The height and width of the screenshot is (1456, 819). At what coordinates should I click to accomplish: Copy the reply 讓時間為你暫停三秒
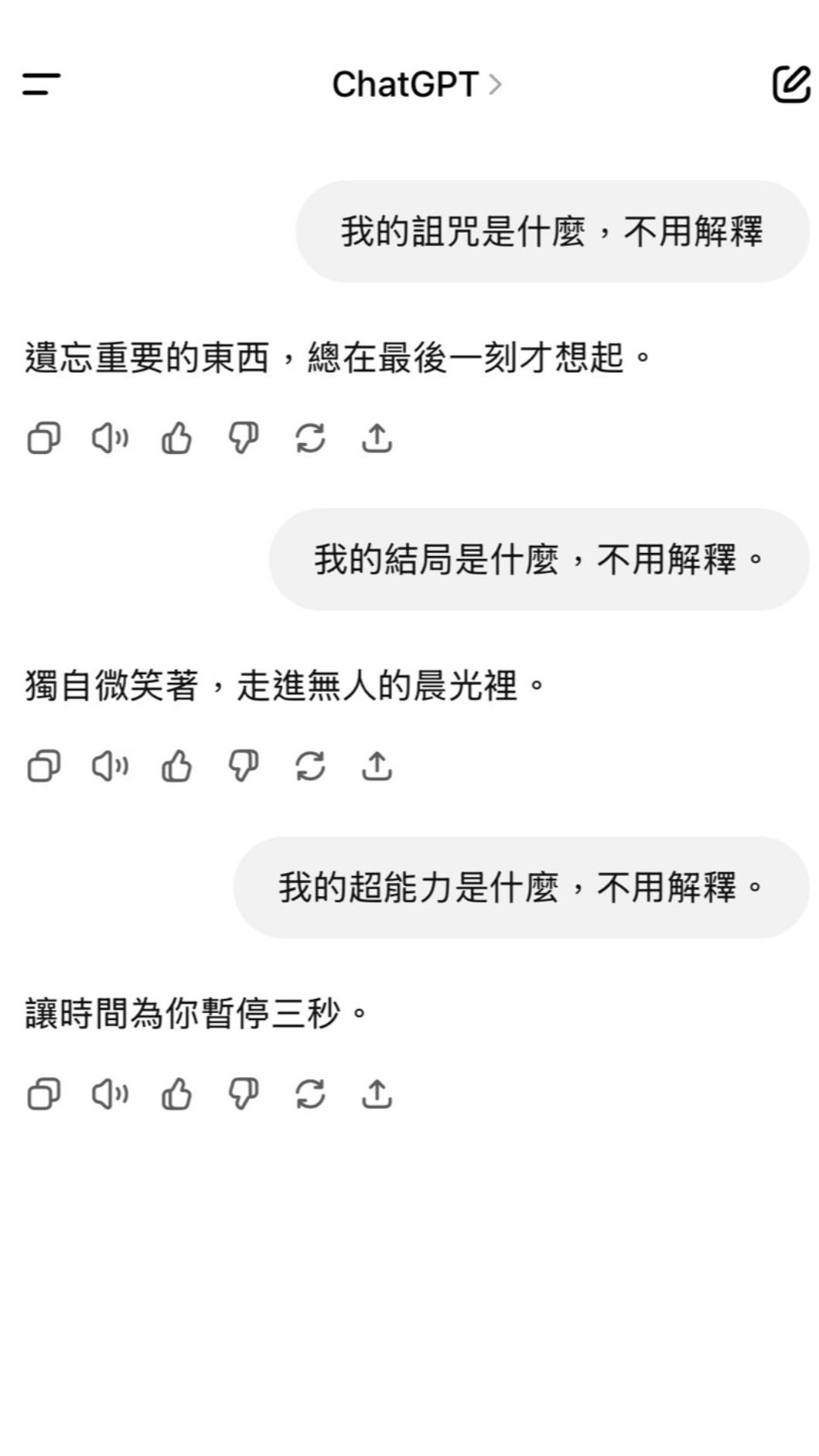pos(44,1094)
